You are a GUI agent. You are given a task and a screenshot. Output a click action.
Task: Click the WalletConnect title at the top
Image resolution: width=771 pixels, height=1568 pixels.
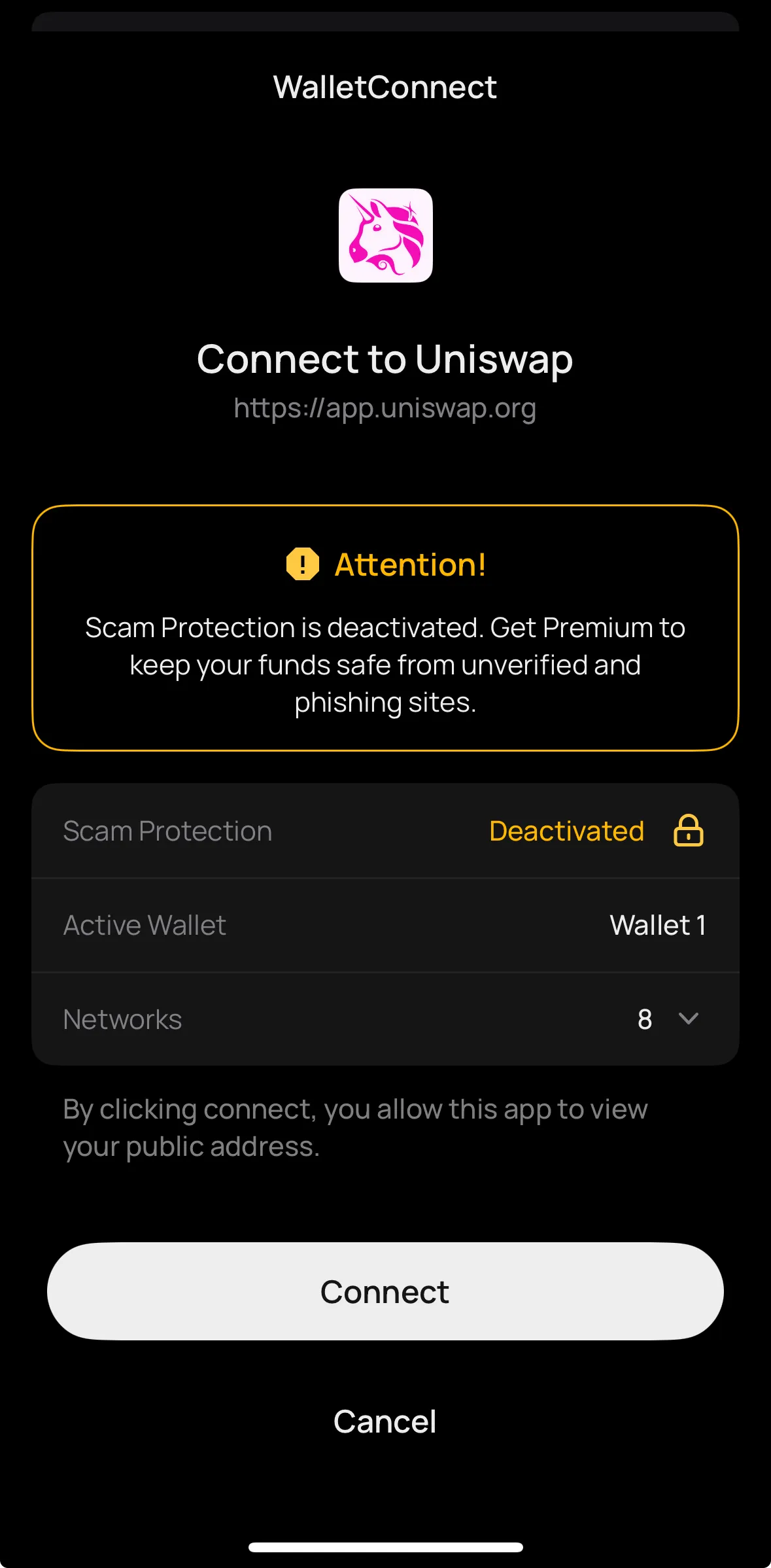385,86
